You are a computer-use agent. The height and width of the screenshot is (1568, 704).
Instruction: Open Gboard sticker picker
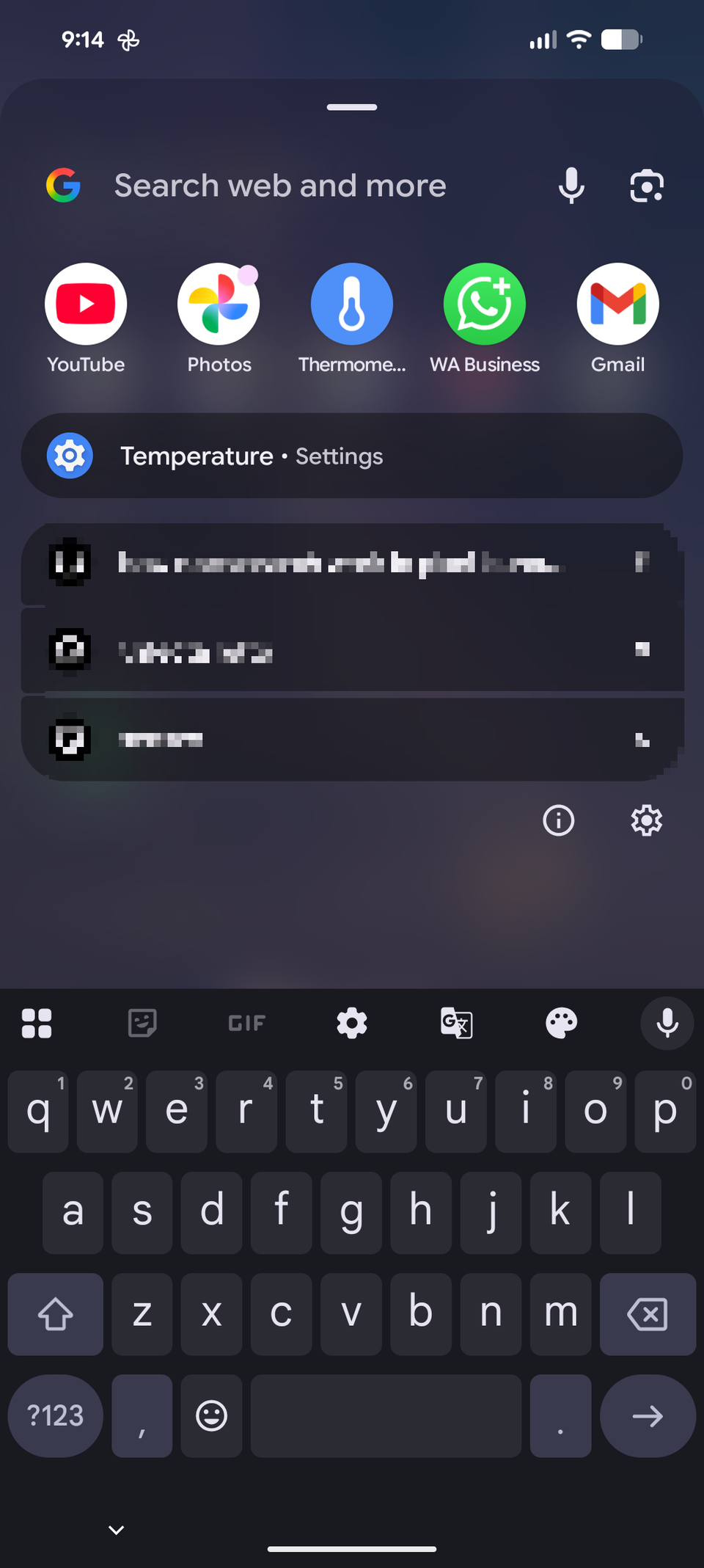(x=142, y=1023)
